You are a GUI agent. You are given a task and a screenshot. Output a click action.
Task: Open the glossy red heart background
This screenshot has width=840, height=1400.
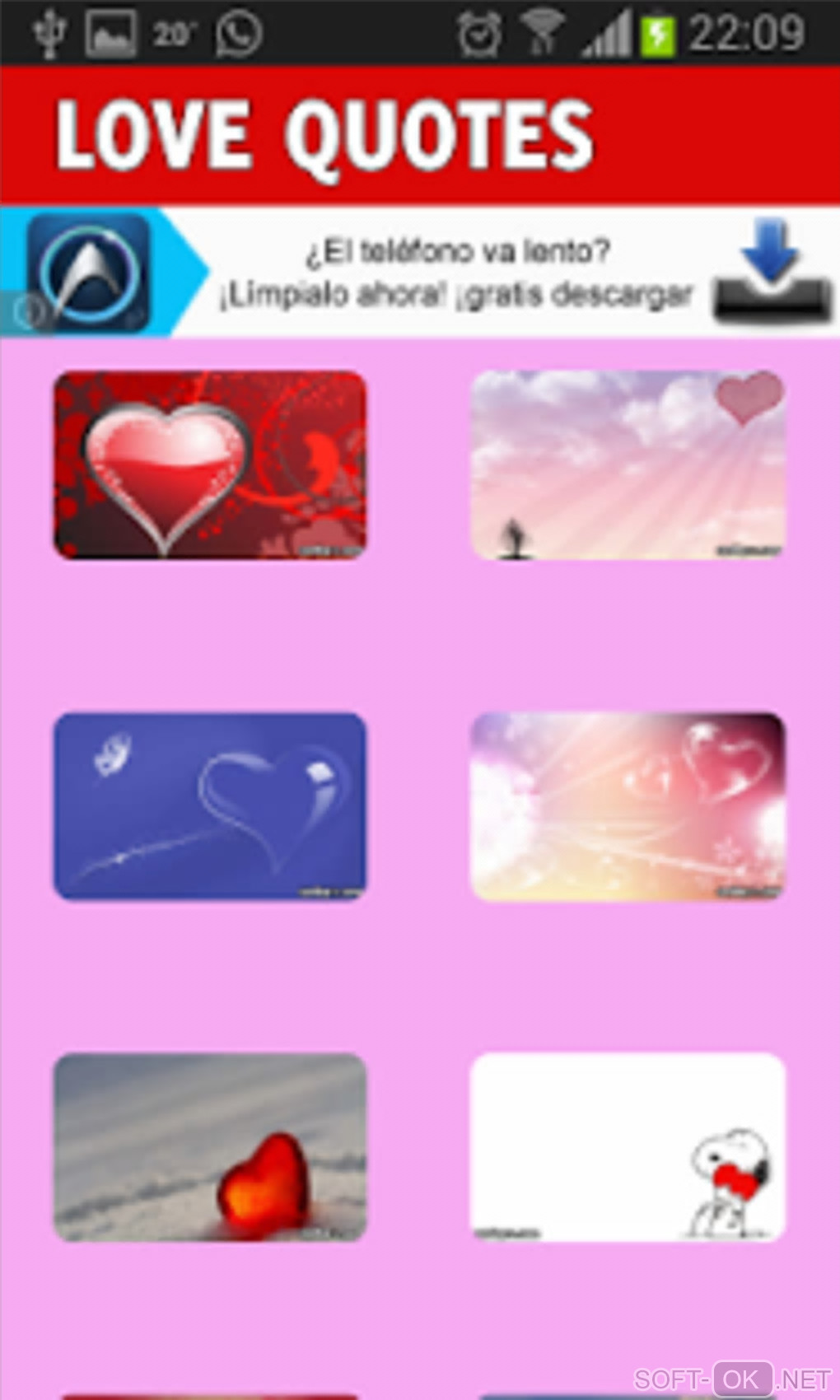[x=210, y=465]
